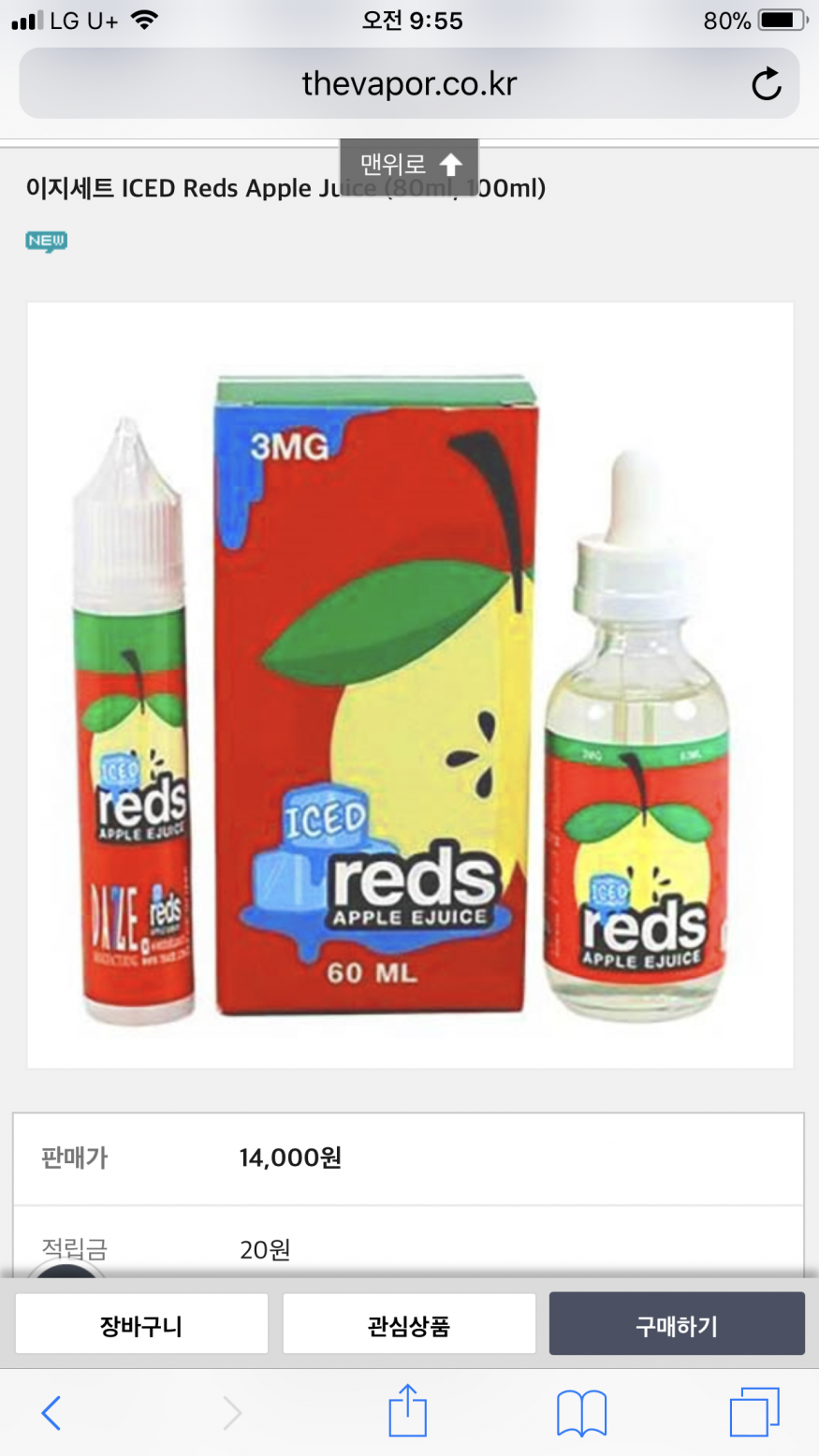The image size is (819, 1456).
Task: Go back to the previous page
Action: (x=51, y=1412)
